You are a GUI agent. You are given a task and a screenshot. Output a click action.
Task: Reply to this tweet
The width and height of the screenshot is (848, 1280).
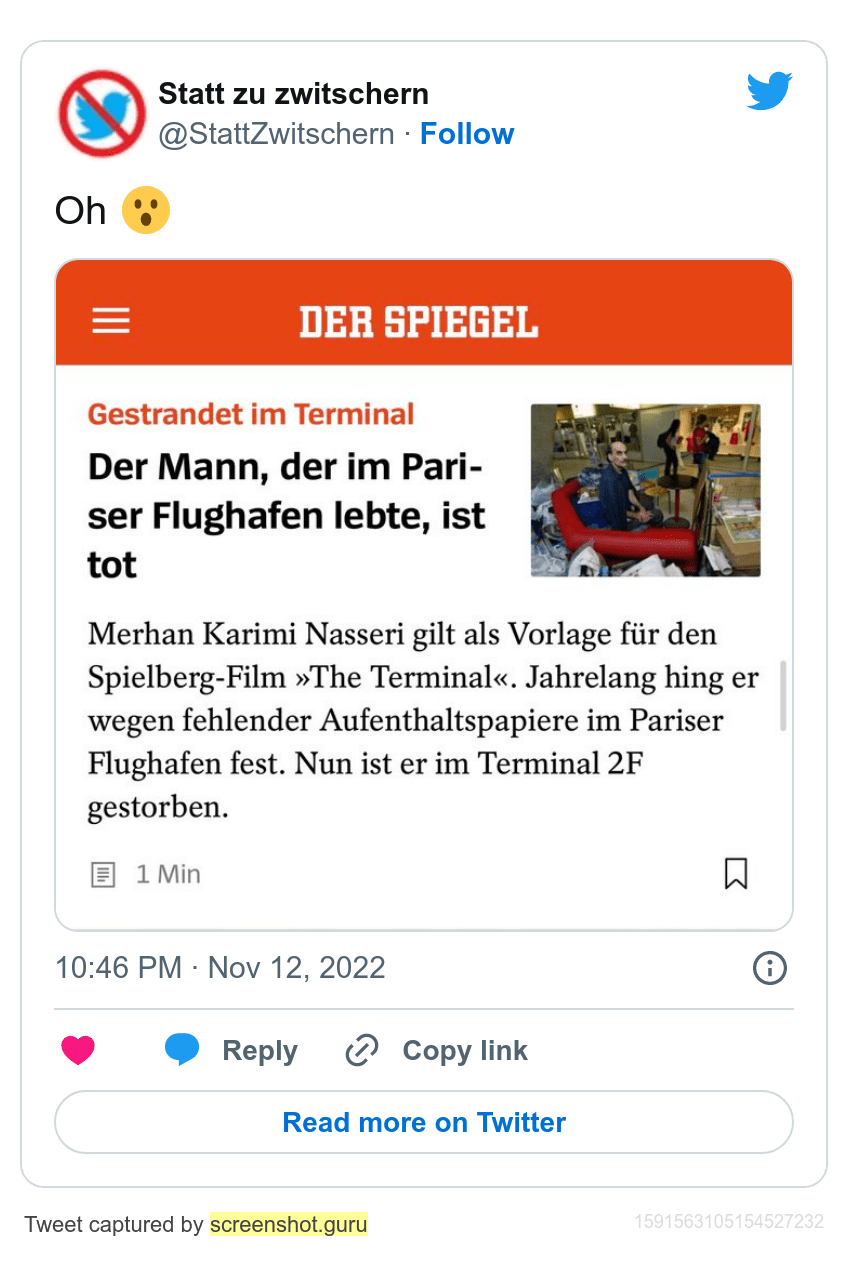[x=232, y=1050]
